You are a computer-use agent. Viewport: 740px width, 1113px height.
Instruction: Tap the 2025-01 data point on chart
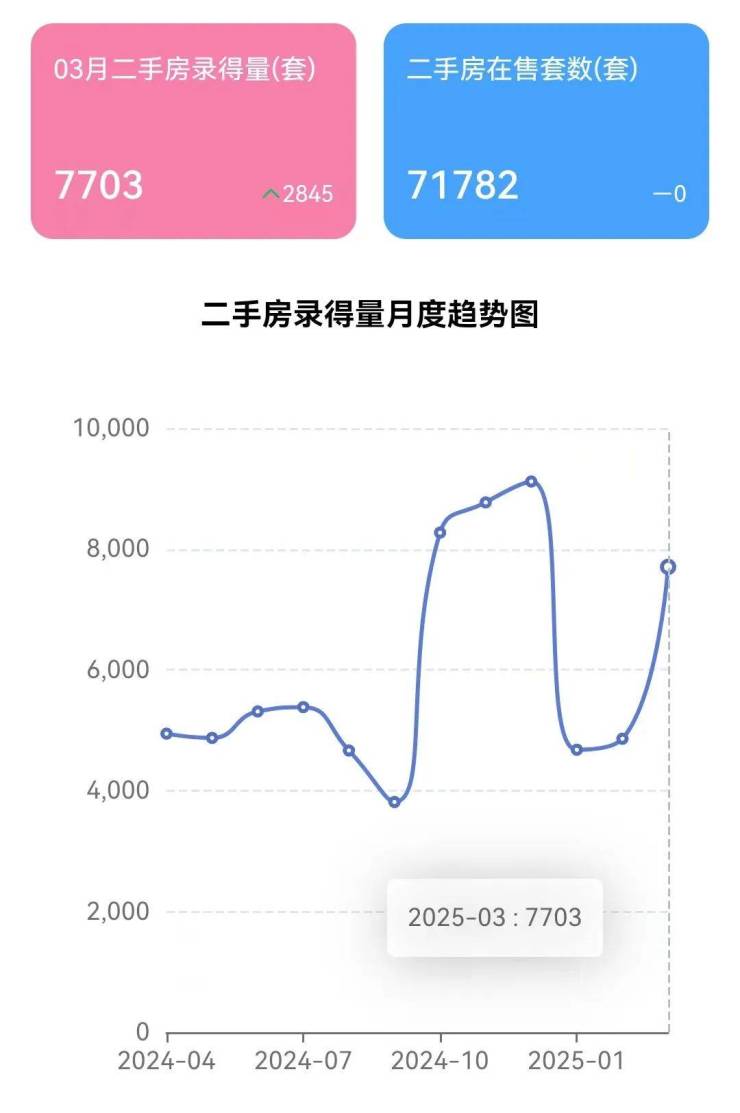[x=577, y=749]
